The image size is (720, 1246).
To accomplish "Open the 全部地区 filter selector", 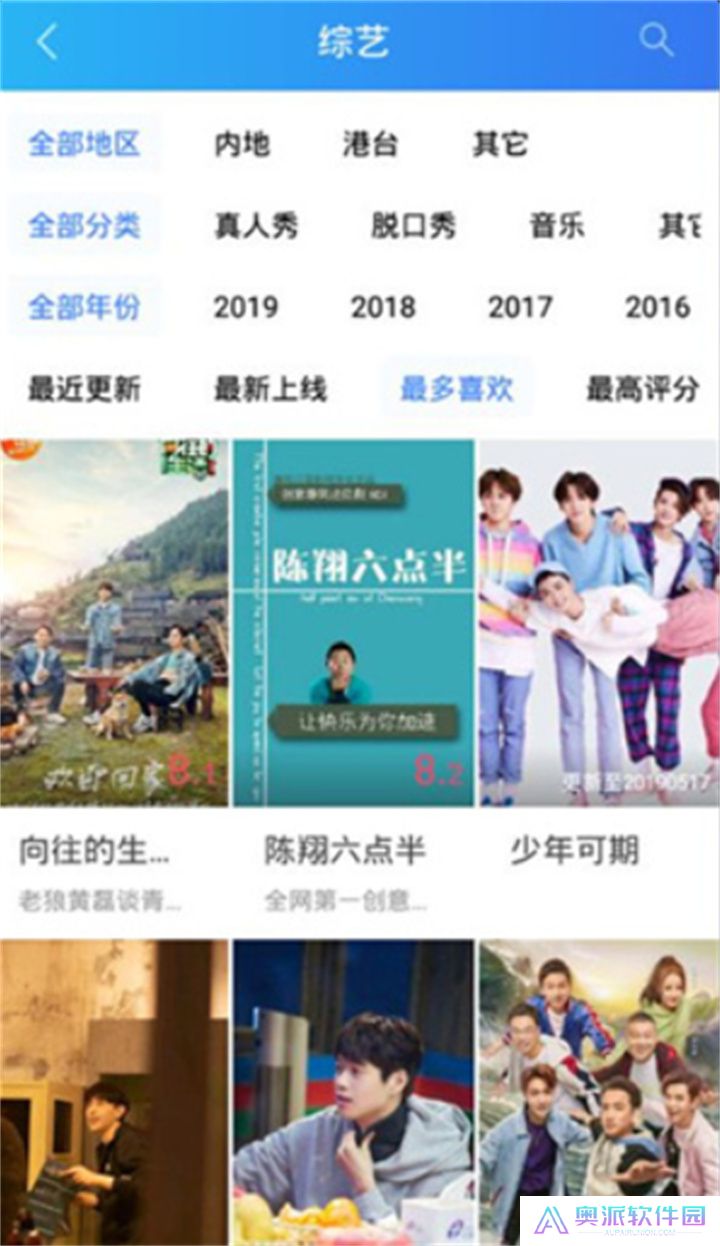I will click(x=83, y=144).
